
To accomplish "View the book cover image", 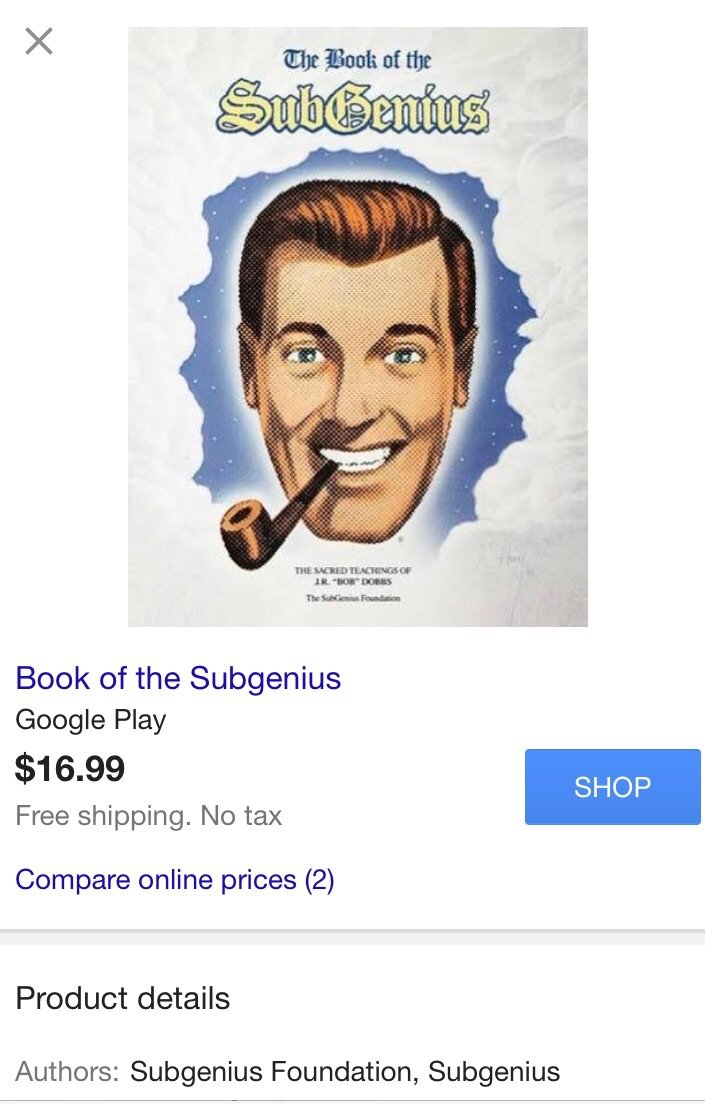I will tap(357, 327).
